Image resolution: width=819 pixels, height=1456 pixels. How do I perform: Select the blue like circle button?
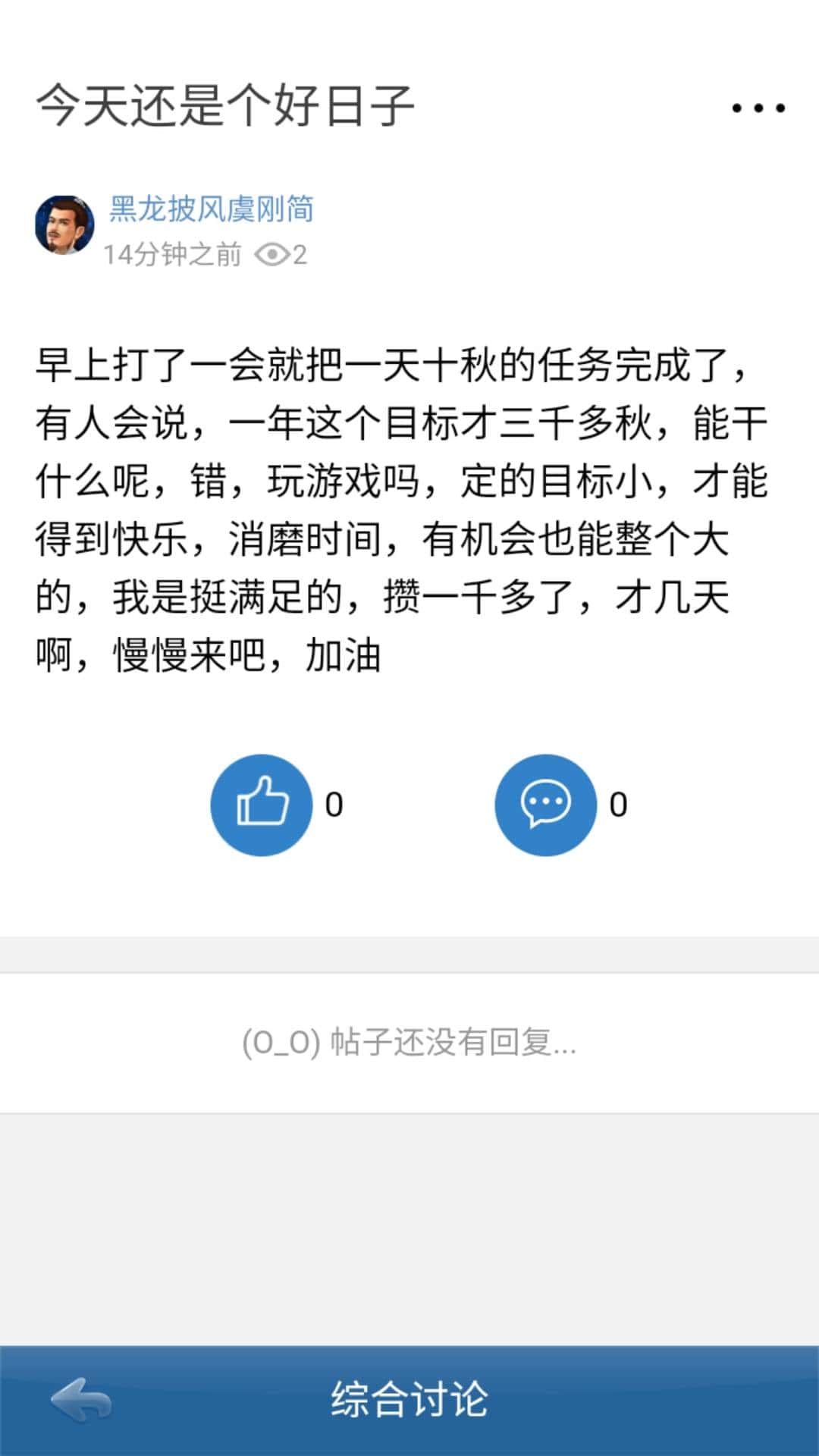260,805
